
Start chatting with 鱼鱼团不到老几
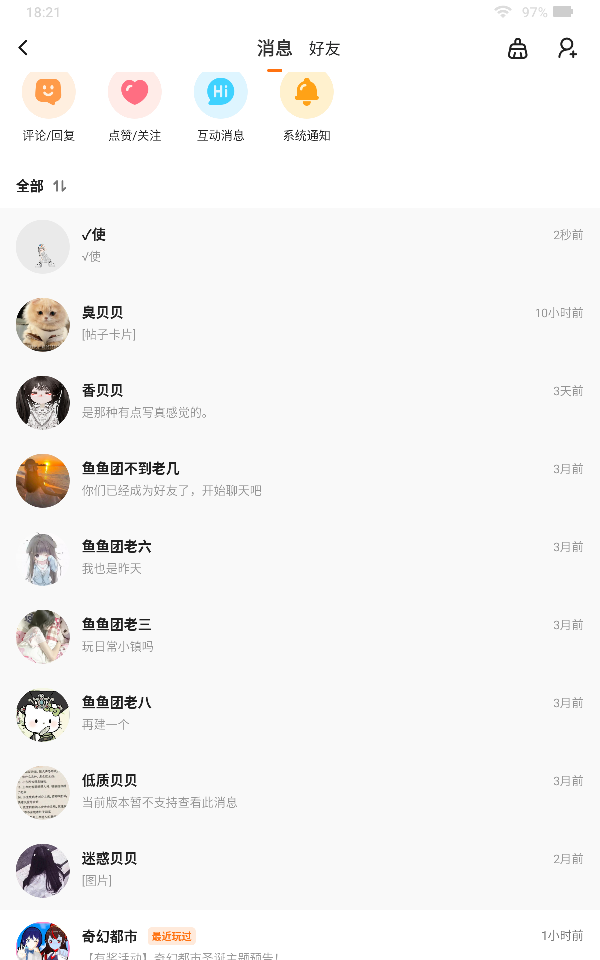tap(300, 480)
